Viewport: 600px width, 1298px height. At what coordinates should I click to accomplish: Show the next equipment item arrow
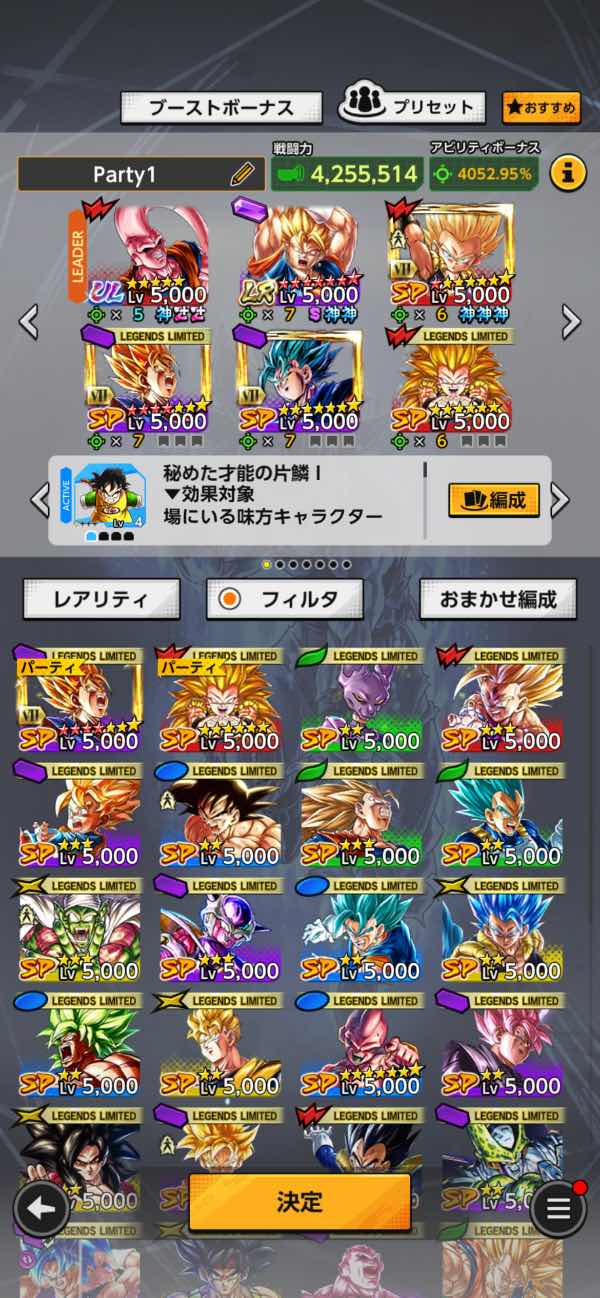(561, 499)
